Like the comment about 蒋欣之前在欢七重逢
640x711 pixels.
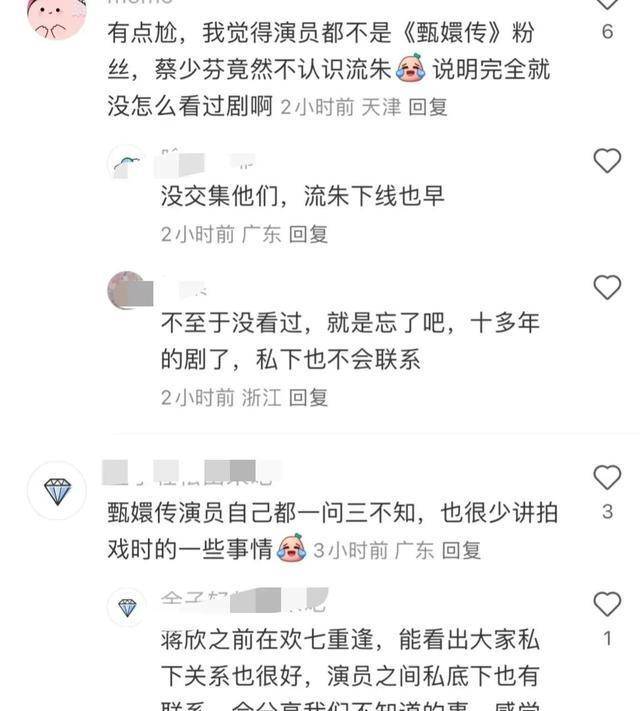pos(607,604)
